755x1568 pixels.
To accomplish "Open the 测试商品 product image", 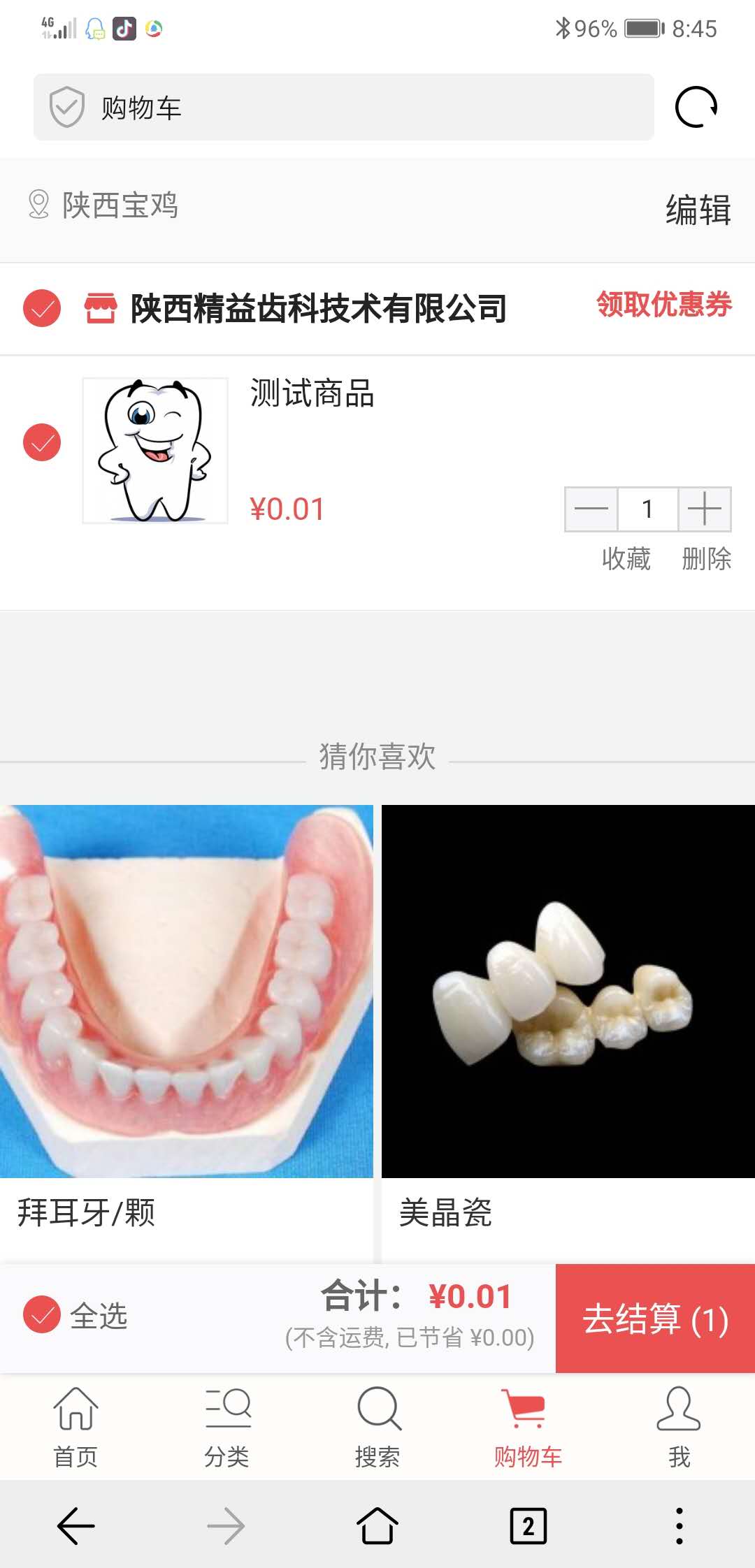I will (155, 451).
